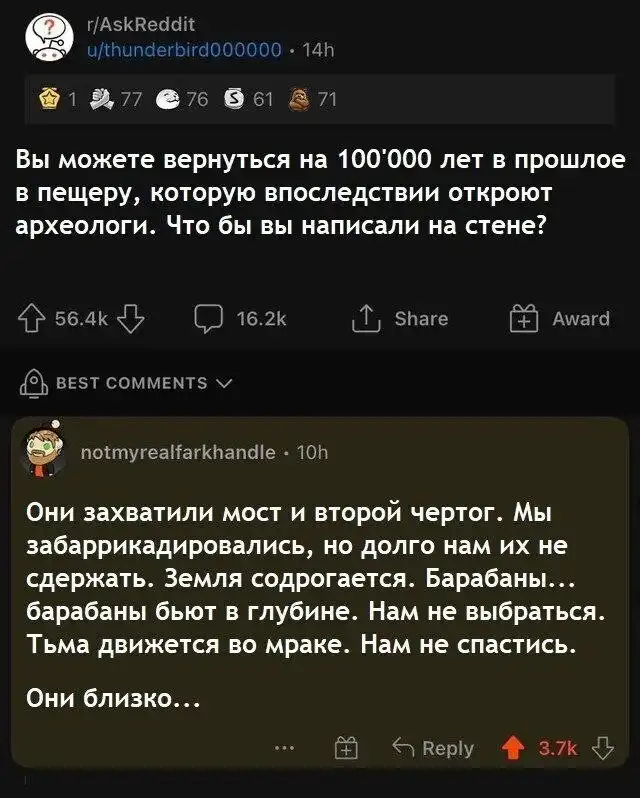Viewport: 640px width, 798px height.
Task: Open the comment's three-dot overflow menu
Action: pos(284,746)
